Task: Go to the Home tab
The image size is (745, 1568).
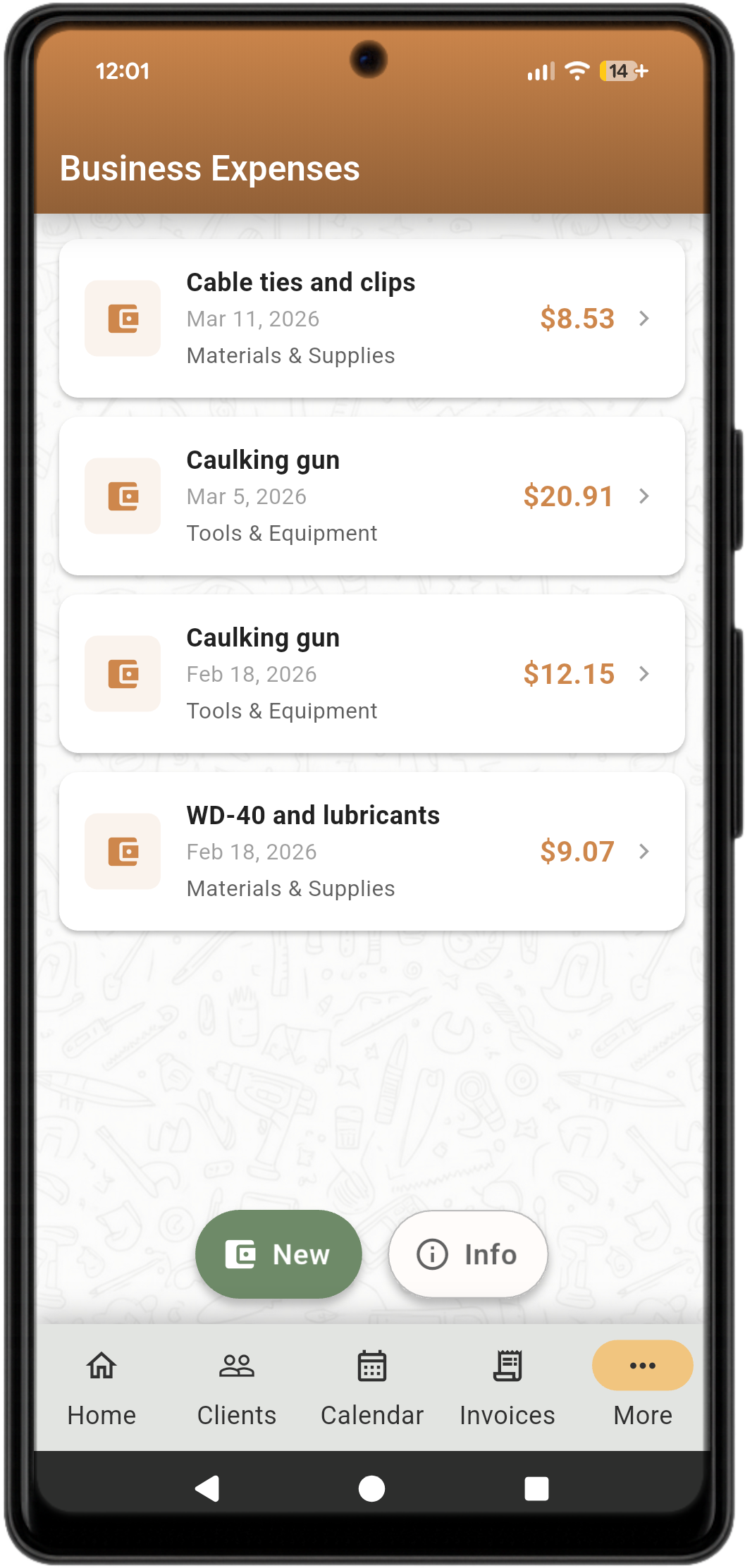Action: 101,1385
